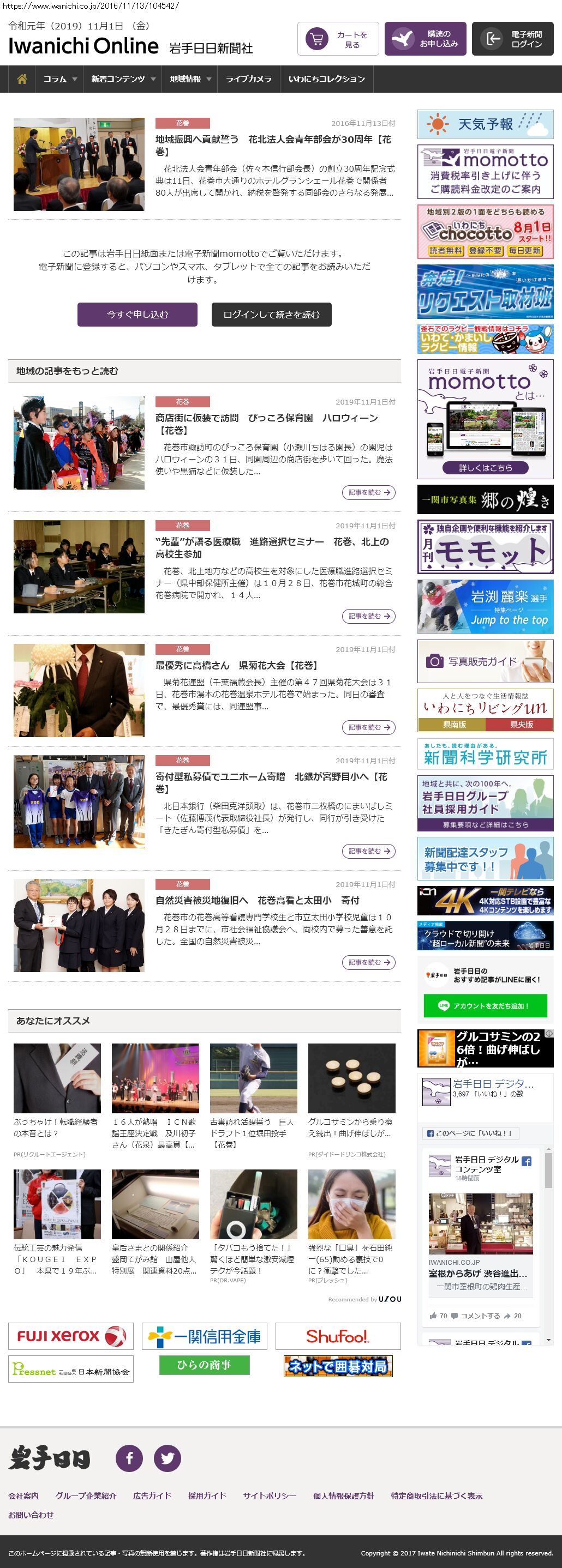Image resolution: width=562 pixels, height=1568 pixels.
Task: Visit the Twitter page from footer
Action: point(168,1458)
